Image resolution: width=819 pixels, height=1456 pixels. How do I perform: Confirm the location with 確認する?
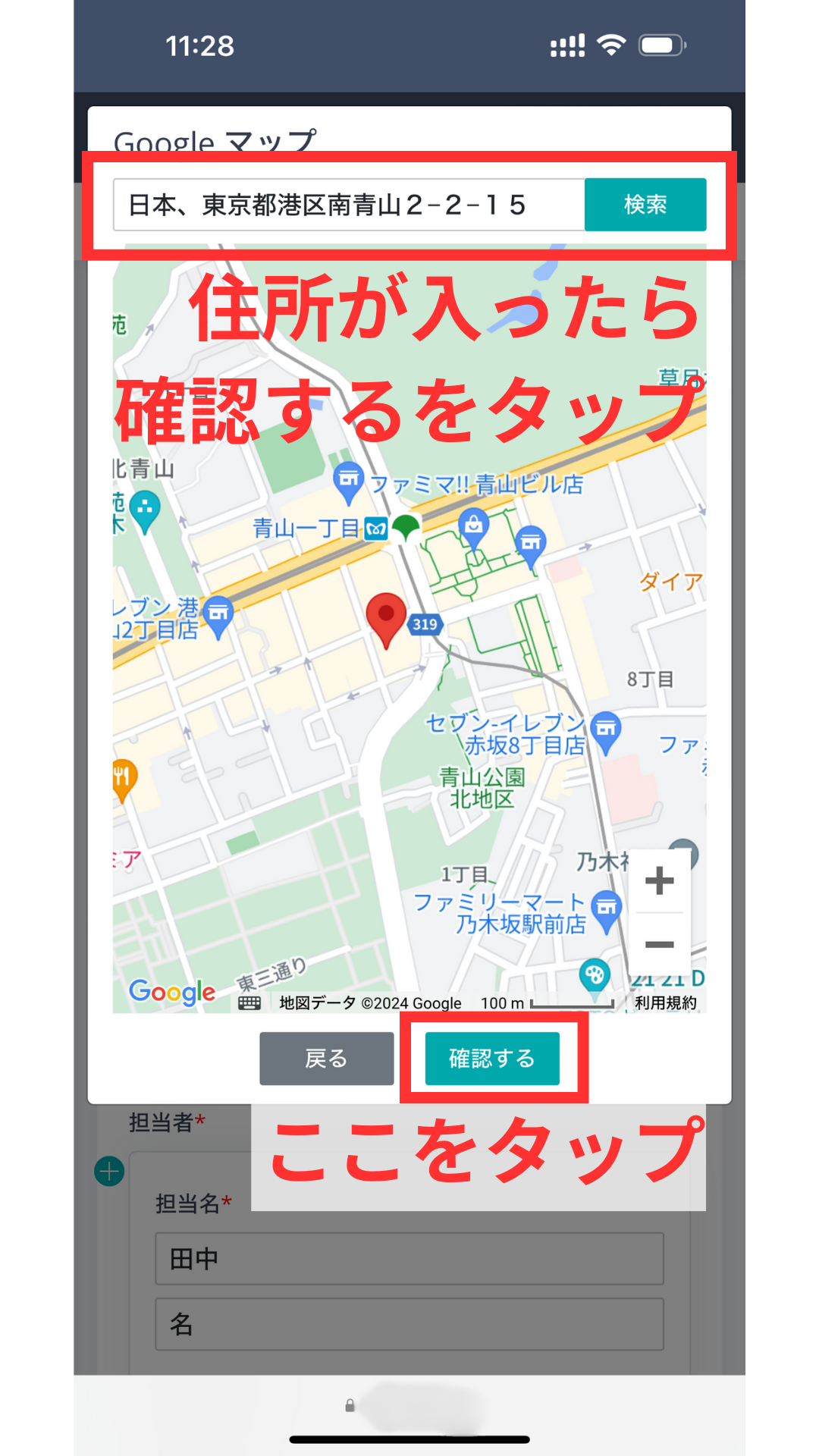coord(492,1058)
